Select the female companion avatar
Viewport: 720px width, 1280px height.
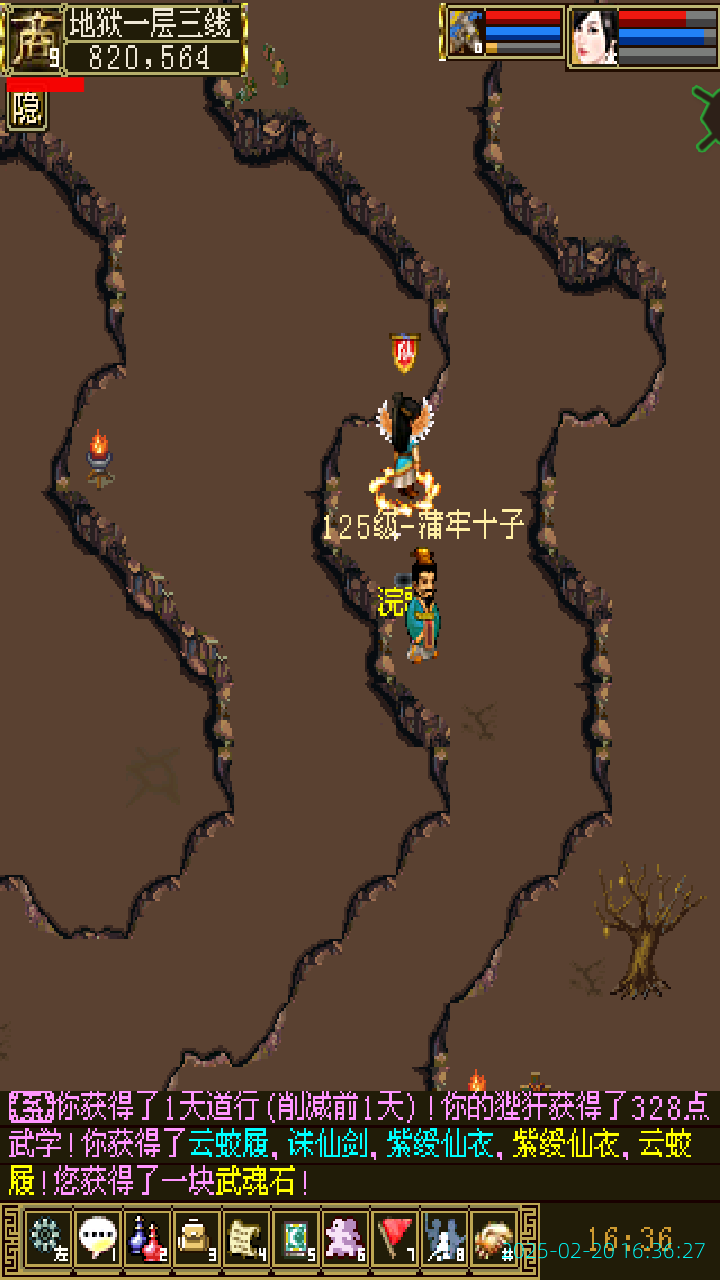[594, 36]
